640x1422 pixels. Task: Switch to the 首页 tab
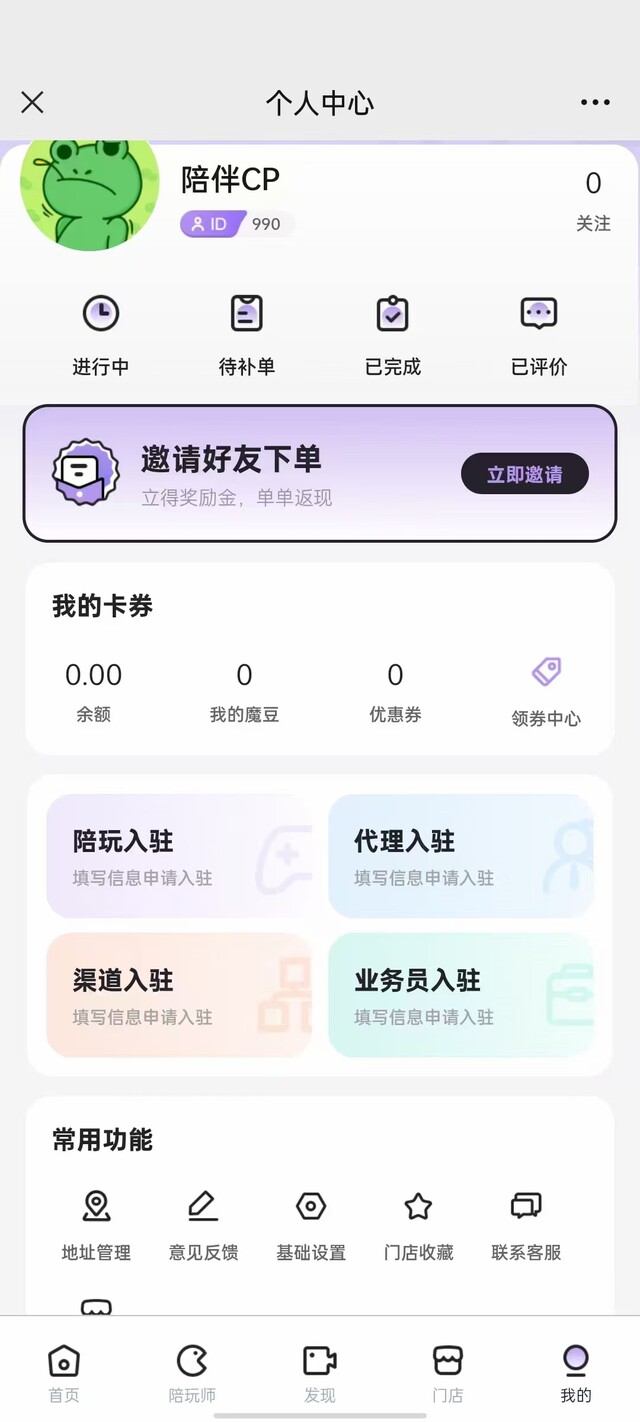tap(64, 1372)
